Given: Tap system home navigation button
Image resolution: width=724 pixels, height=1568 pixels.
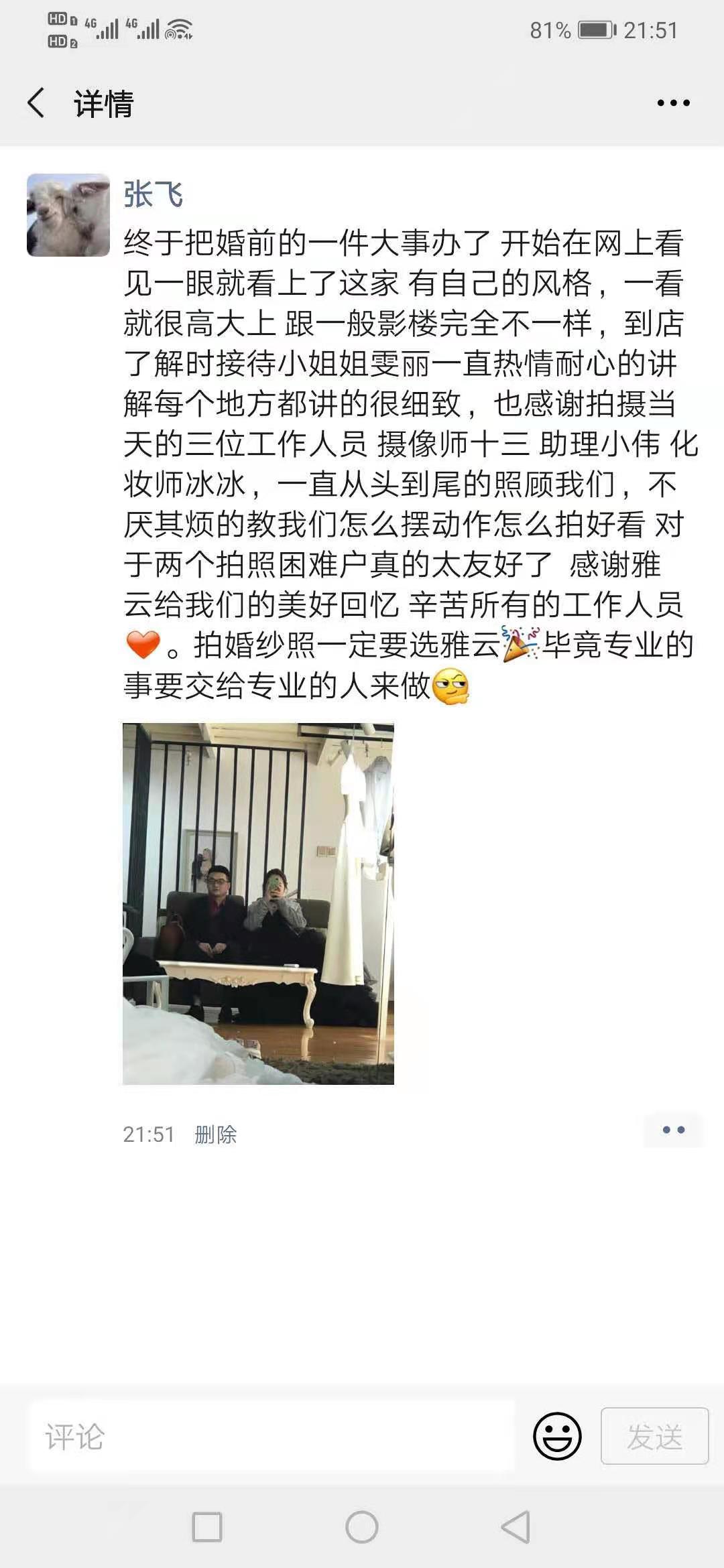Looking at the screenshot, I should click(x=362, y=1528).
